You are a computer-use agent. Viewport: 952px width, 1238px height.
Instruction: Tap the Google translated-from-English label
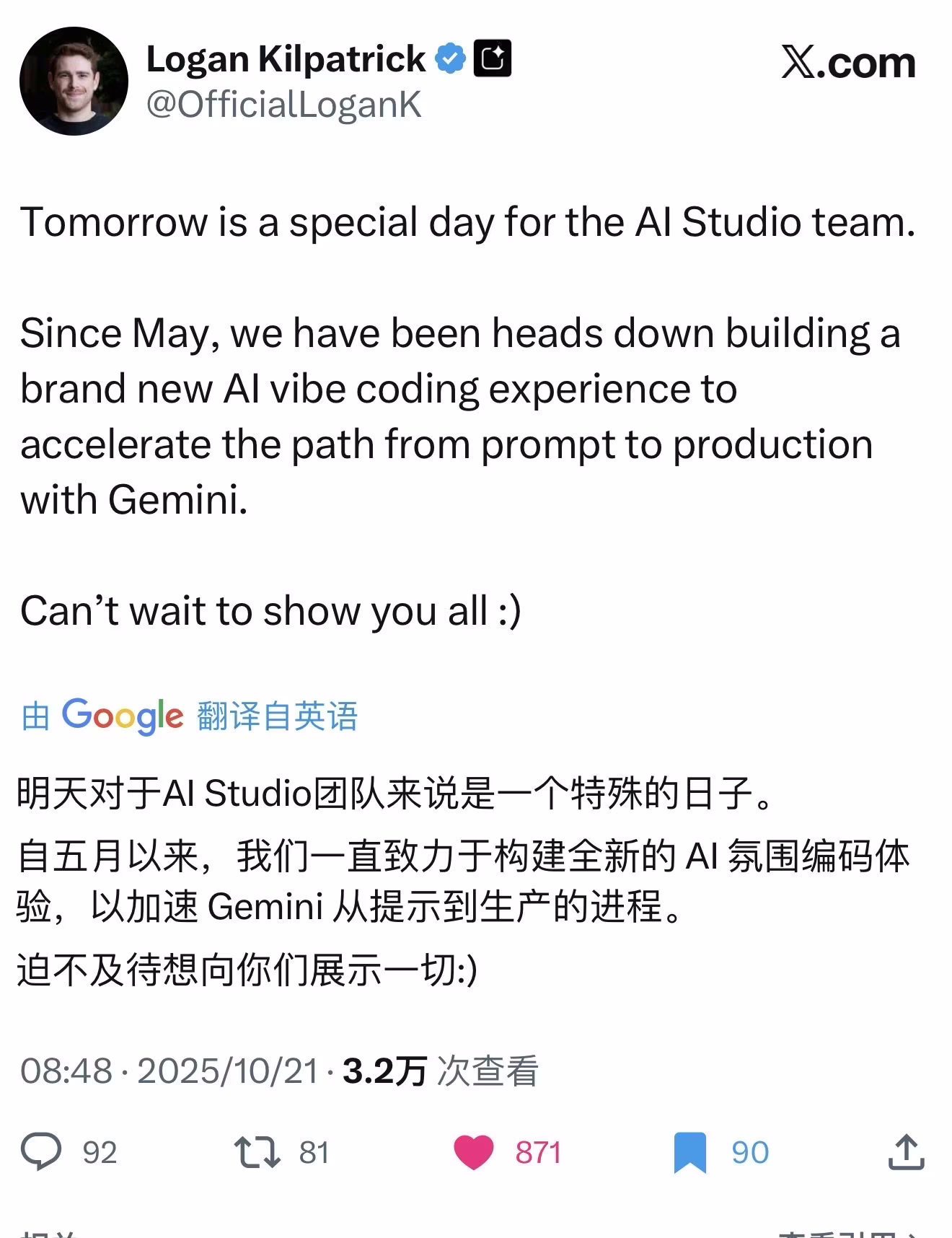click(x=189, y=716)
